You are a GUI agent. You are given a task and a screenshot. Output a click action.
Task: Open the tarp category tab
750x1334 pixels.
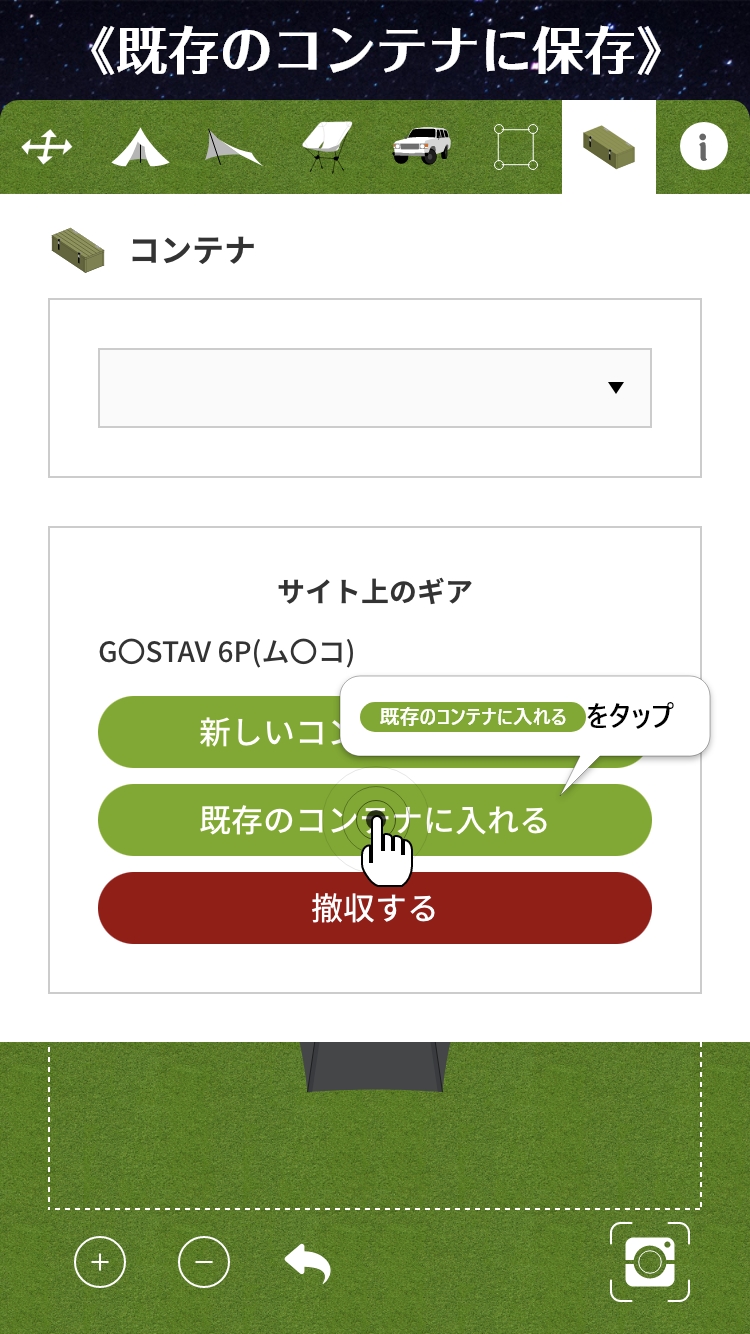pos(233,148)
